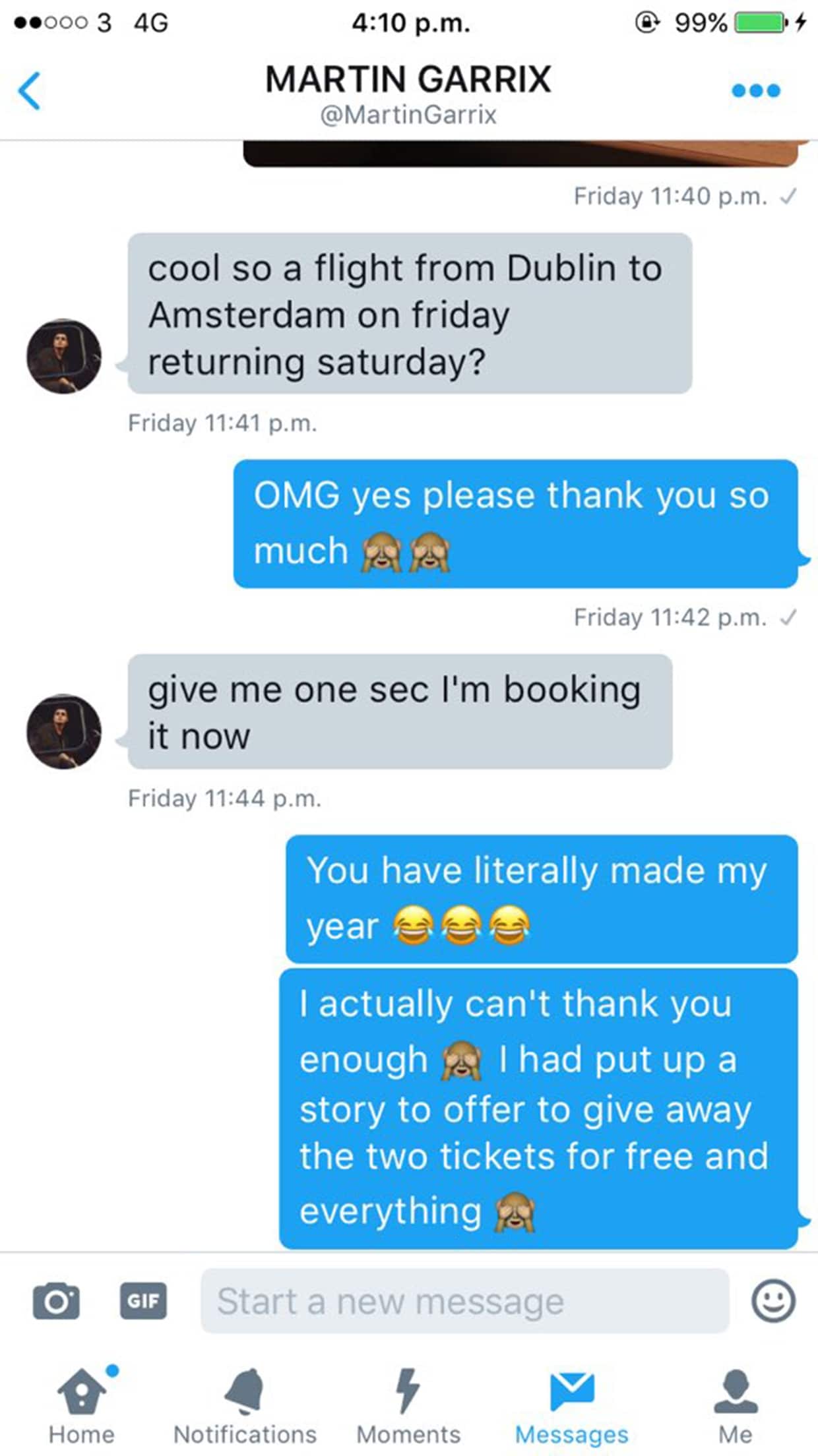Open the Moments lightning icon
Image resolution: width=818 pixels, height=1456 pixels.
click(x=408, y=1387)
